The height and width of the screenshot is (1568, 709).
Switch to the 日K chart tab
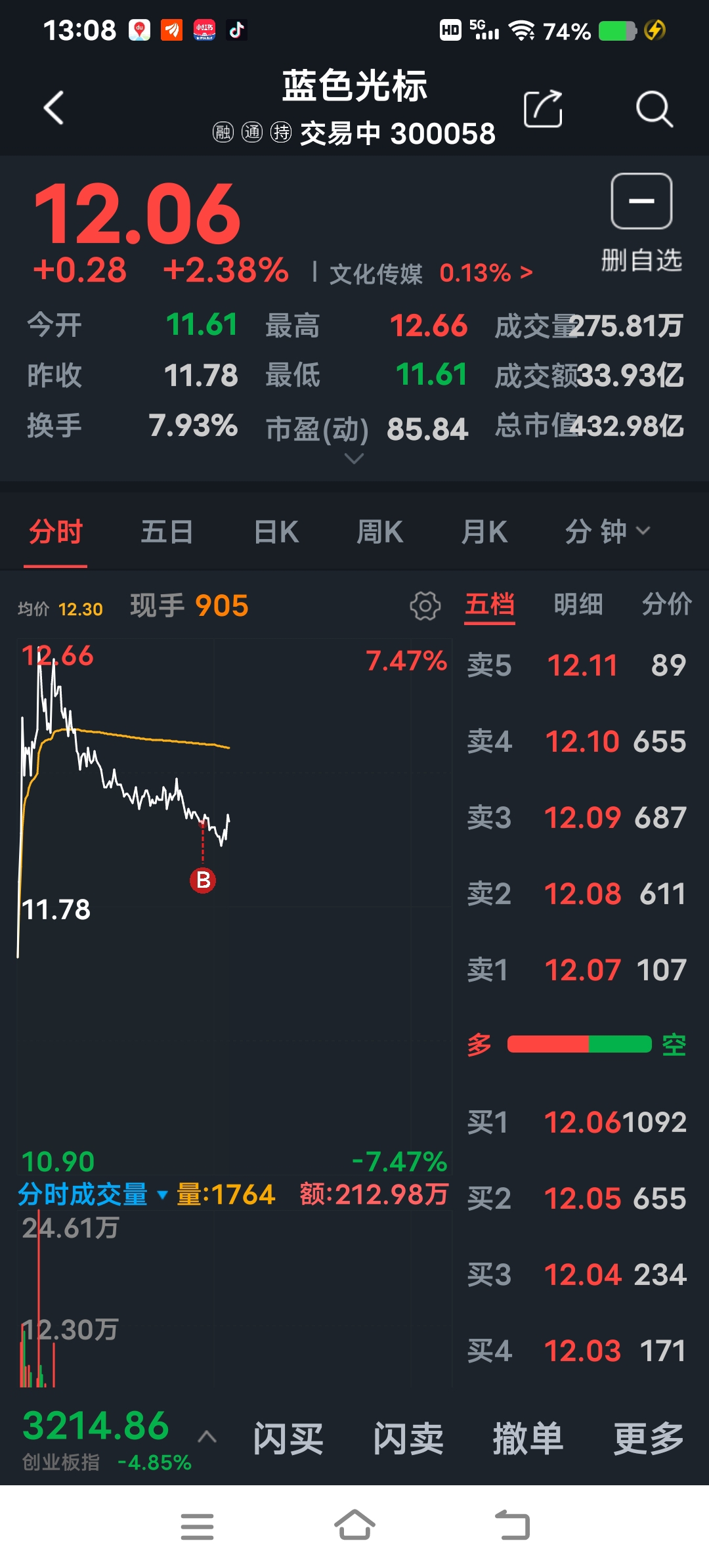[276, 531]
